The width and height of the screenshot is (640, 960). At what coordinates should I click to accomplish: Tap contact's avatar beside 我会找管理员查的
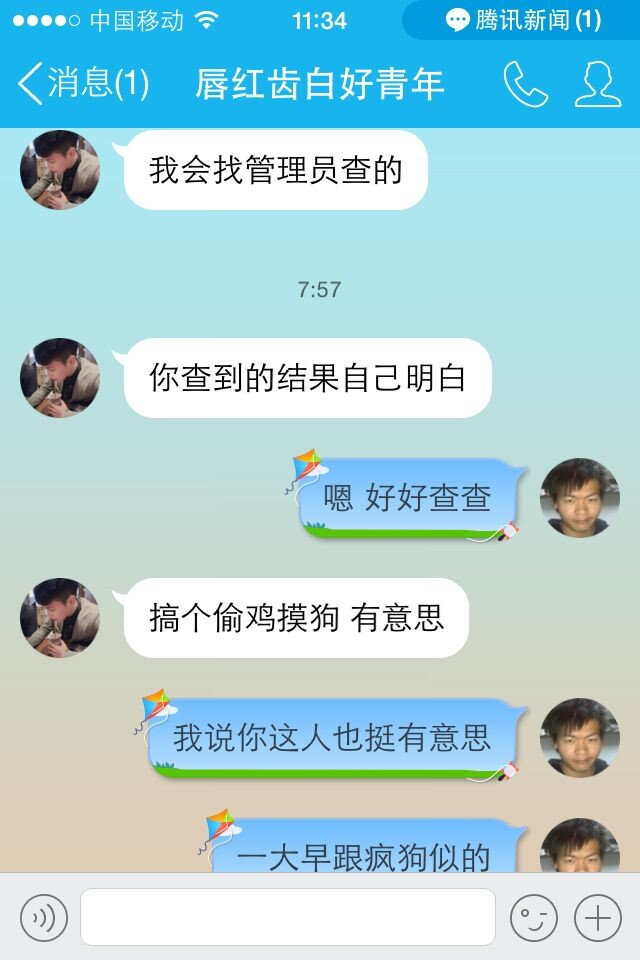click(60, 170)
